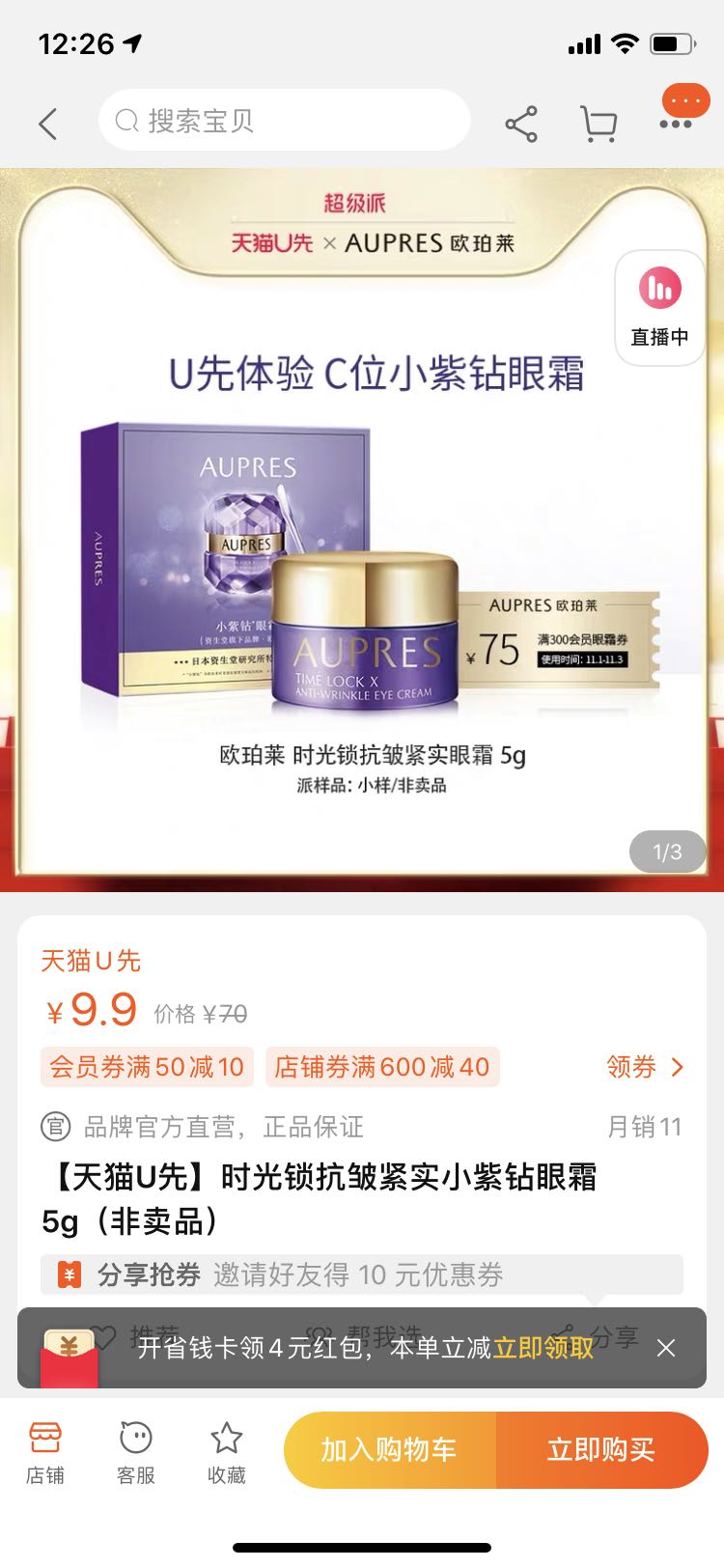
Task: Select the 店铺券满600减40 coupon tag
Action: 382,1067
